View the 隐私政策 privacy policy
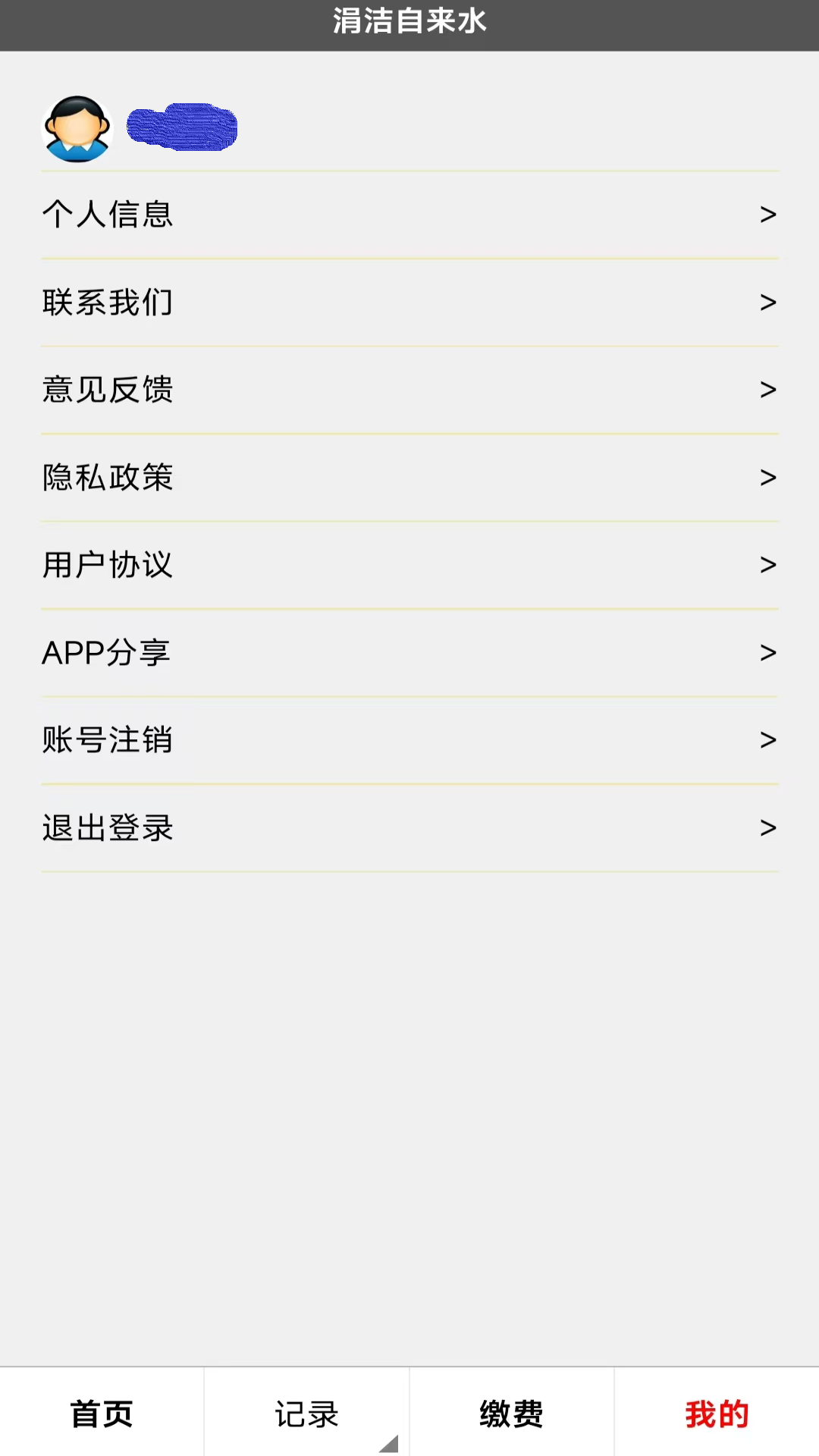Viewport: 819px width, 1456px height. point(409,478)
